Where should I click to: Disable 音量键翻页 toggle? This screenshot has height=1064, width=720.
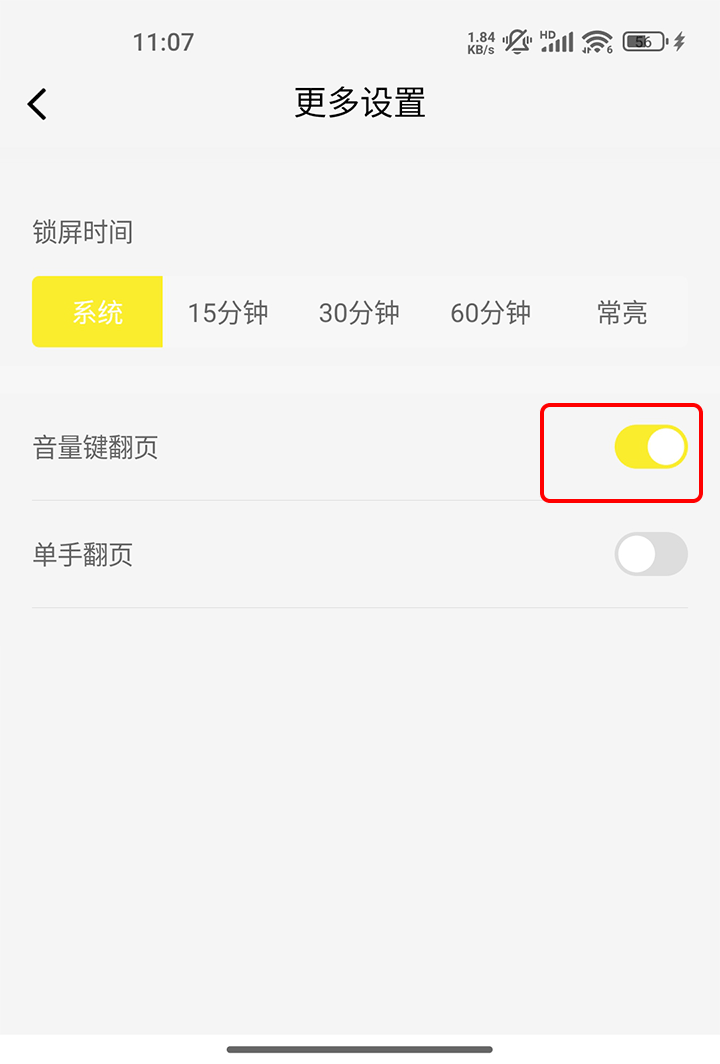point(650,447)
